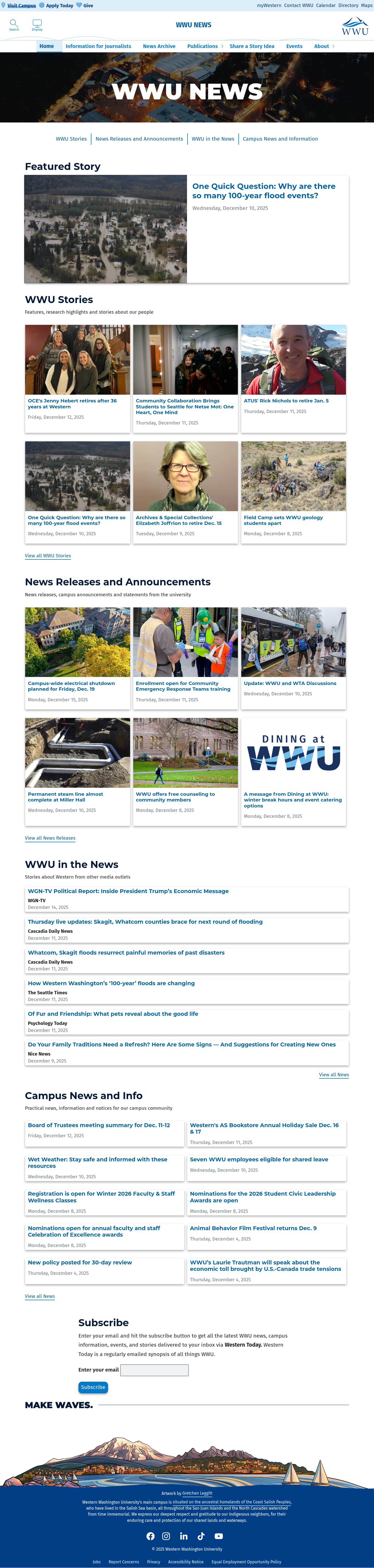Open the Apply Today link
The image size is (374, 1568).
point(59,5)
